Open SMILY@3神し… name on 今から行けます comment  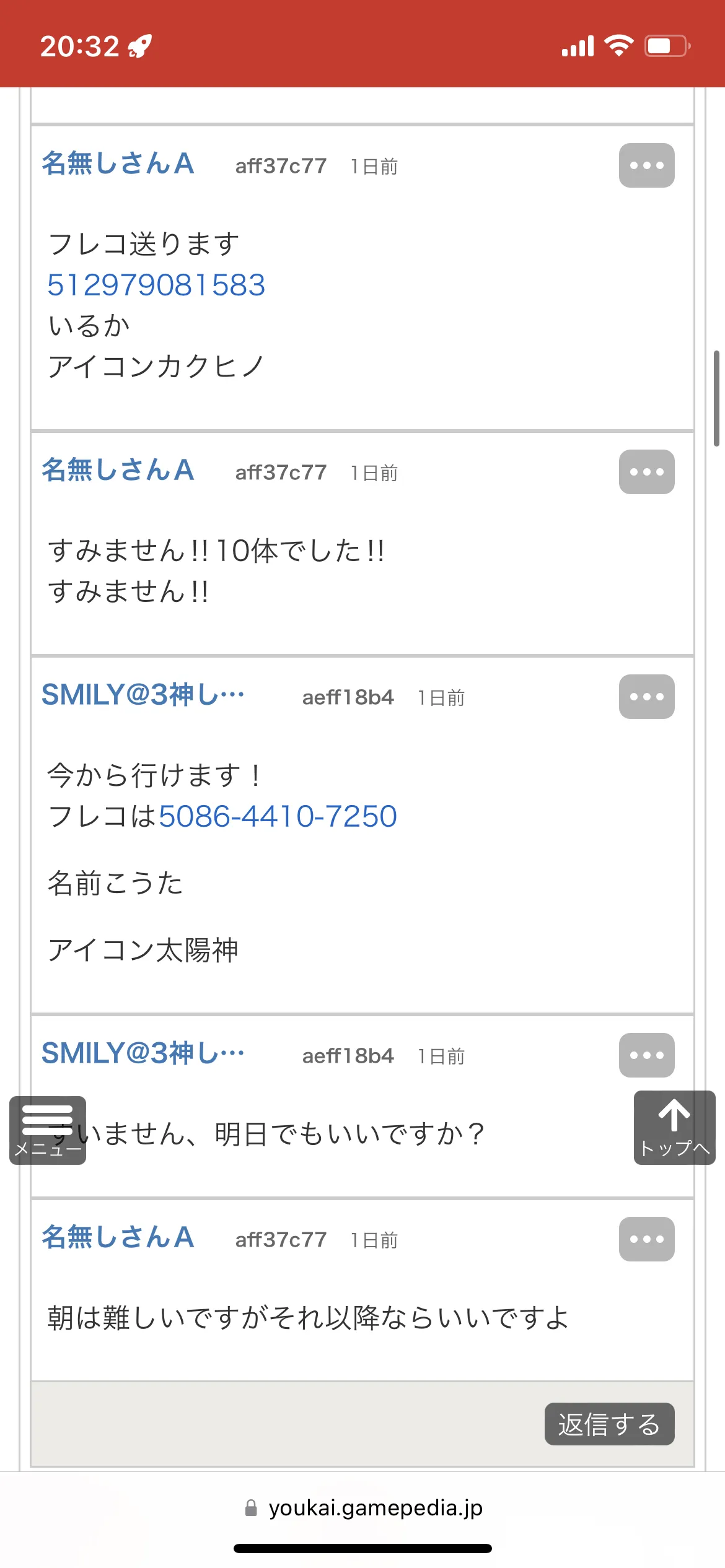click(x=143, y=695)
